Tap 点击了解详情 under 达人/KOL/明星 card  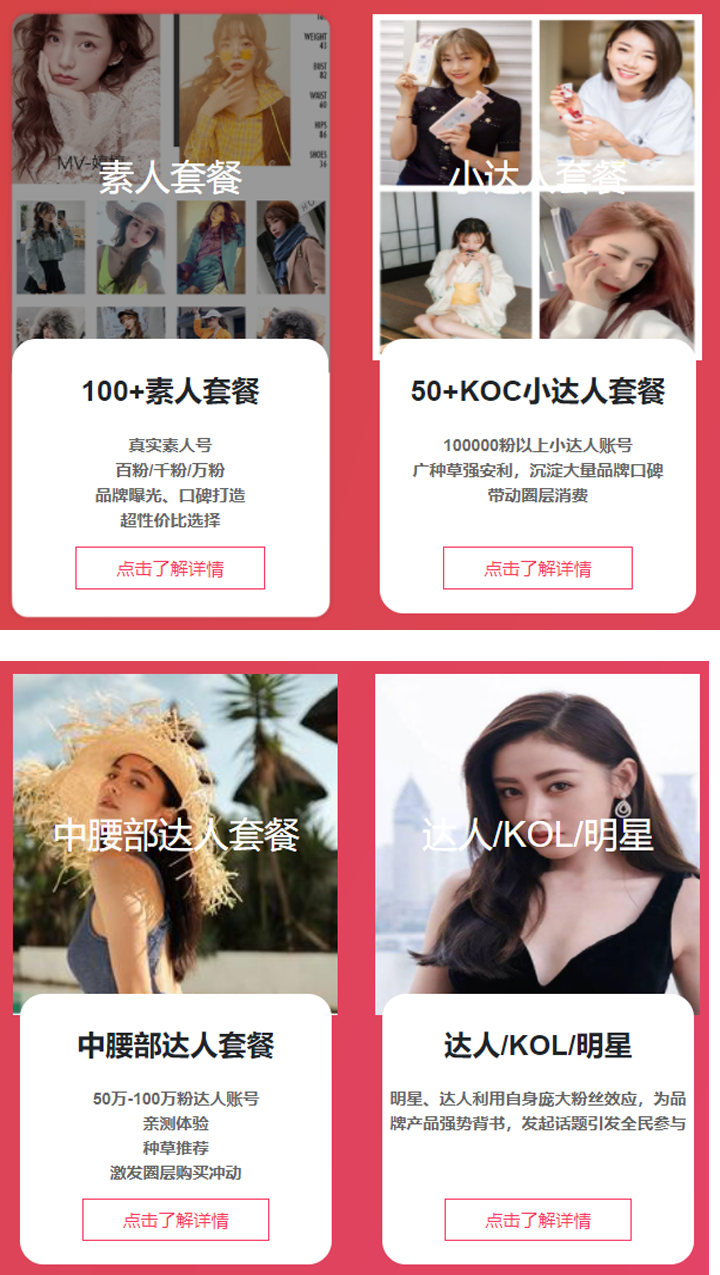[538, 1220]
